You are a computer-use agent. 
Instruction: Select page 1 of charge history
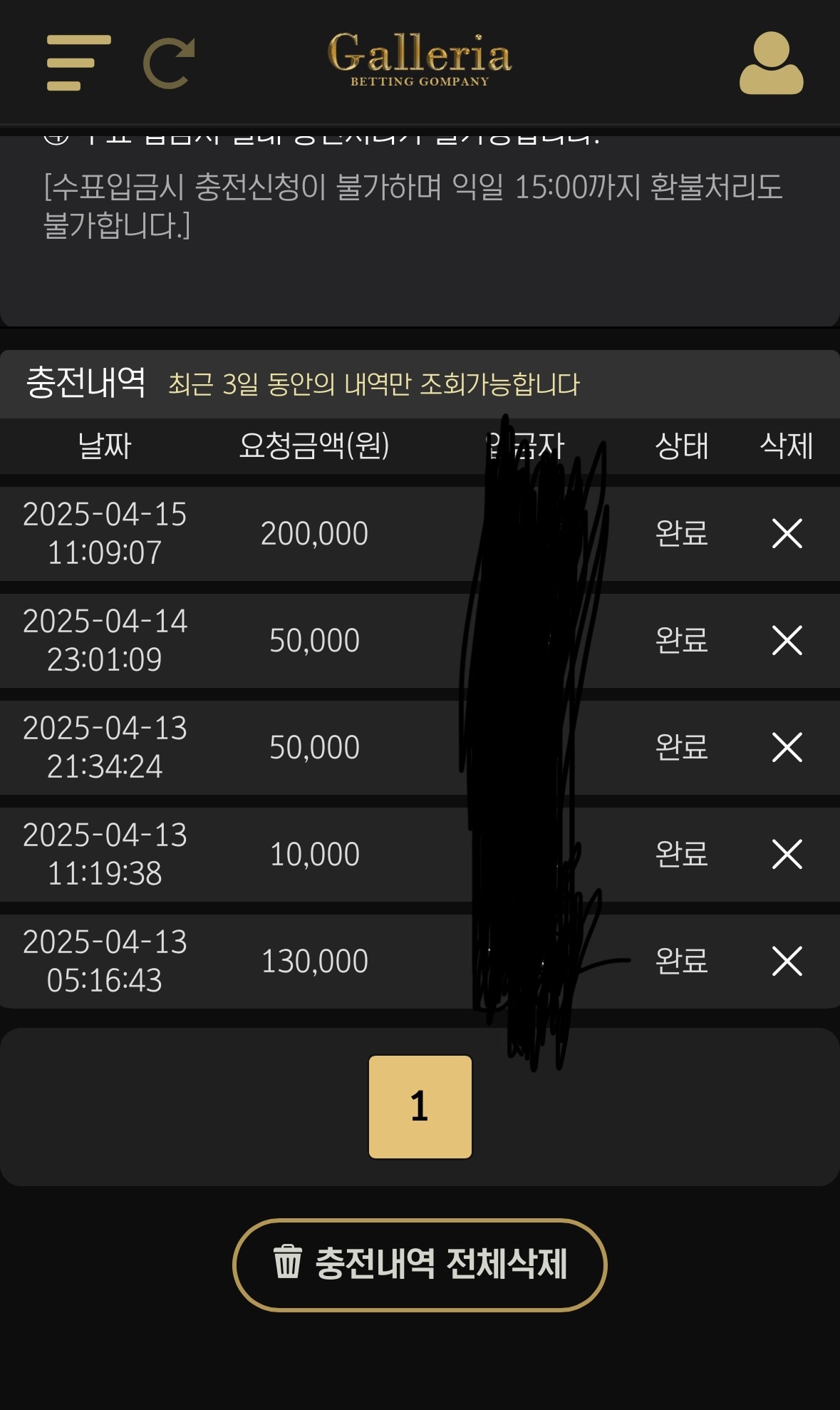[x=420, y=1106]
